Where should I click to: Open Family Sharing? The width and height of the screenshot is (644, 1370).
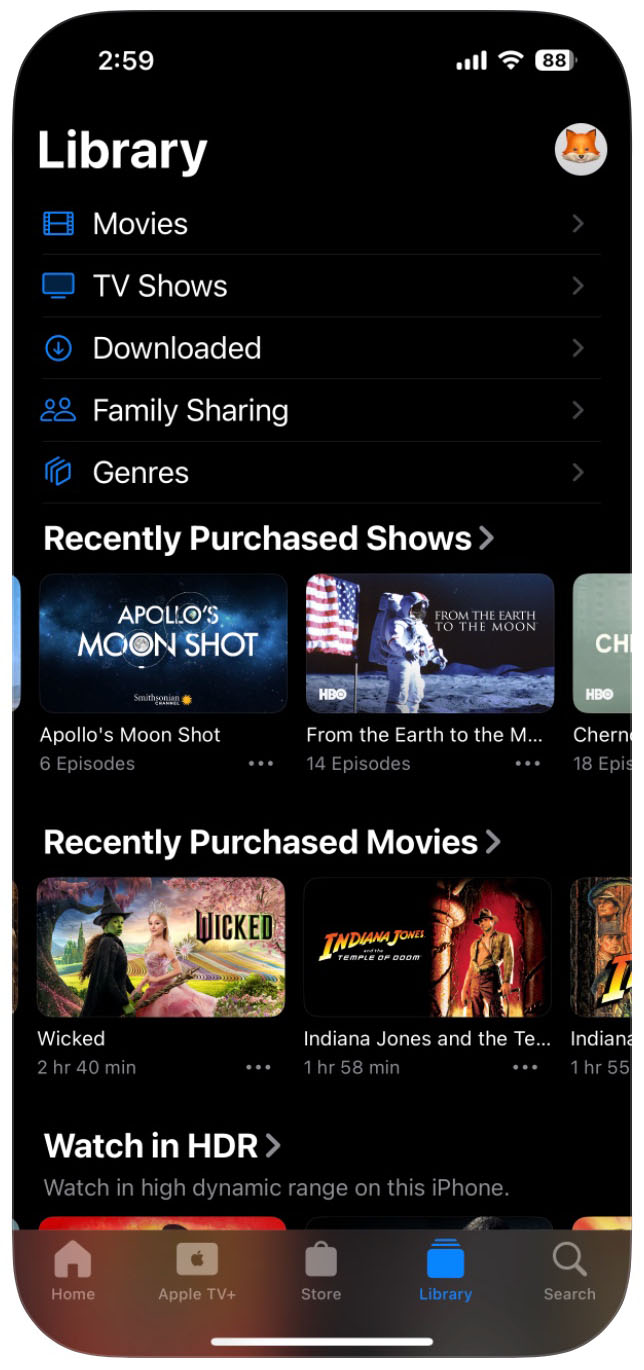(321, 410)
